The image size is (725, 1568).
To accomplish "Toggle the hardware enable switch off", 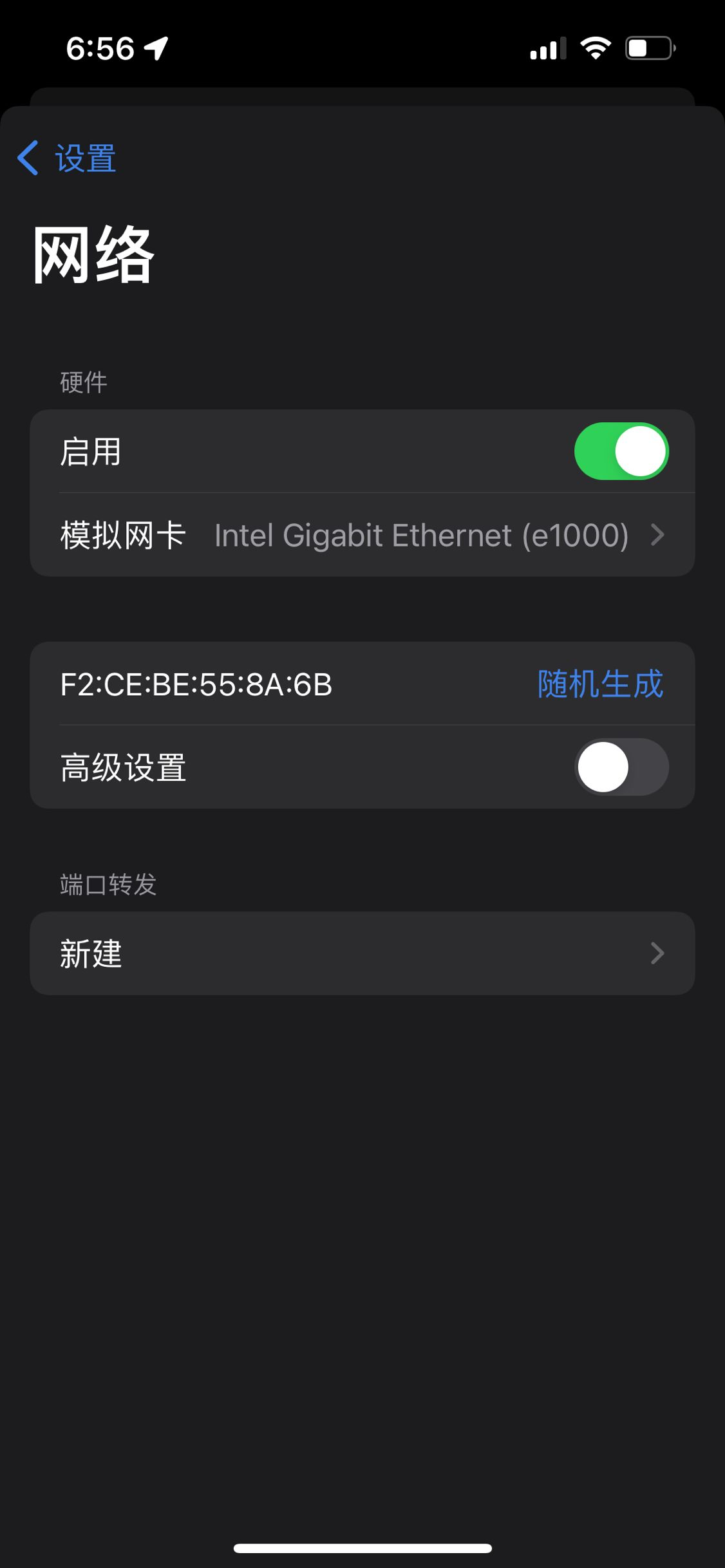I will pyautogui.click(x=620, y=451).
